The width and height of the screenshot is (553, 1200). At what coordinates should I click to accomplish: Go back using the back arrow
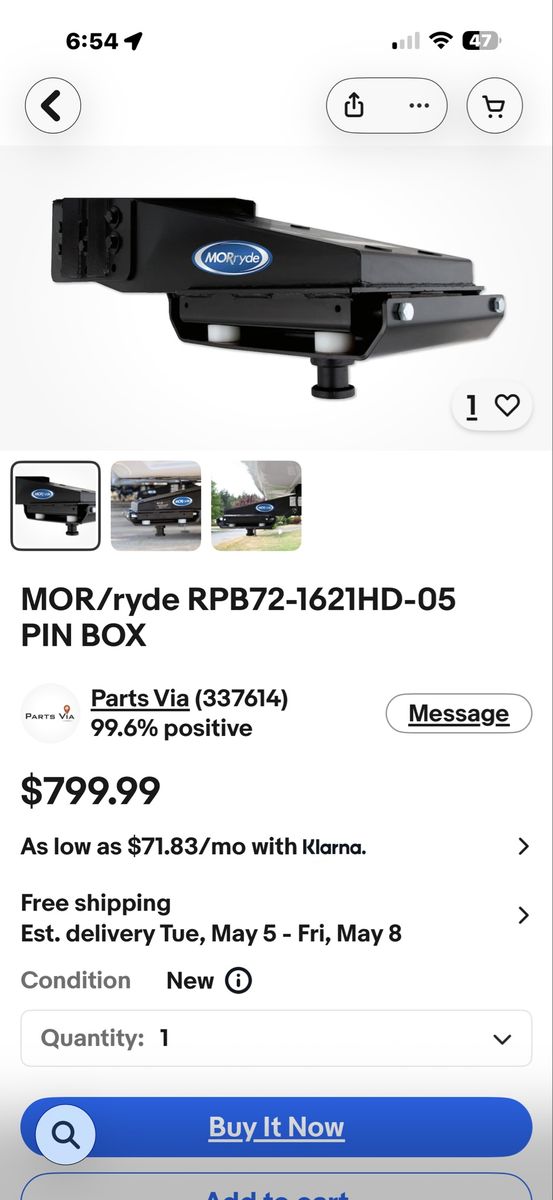click(x=52, y=105)
